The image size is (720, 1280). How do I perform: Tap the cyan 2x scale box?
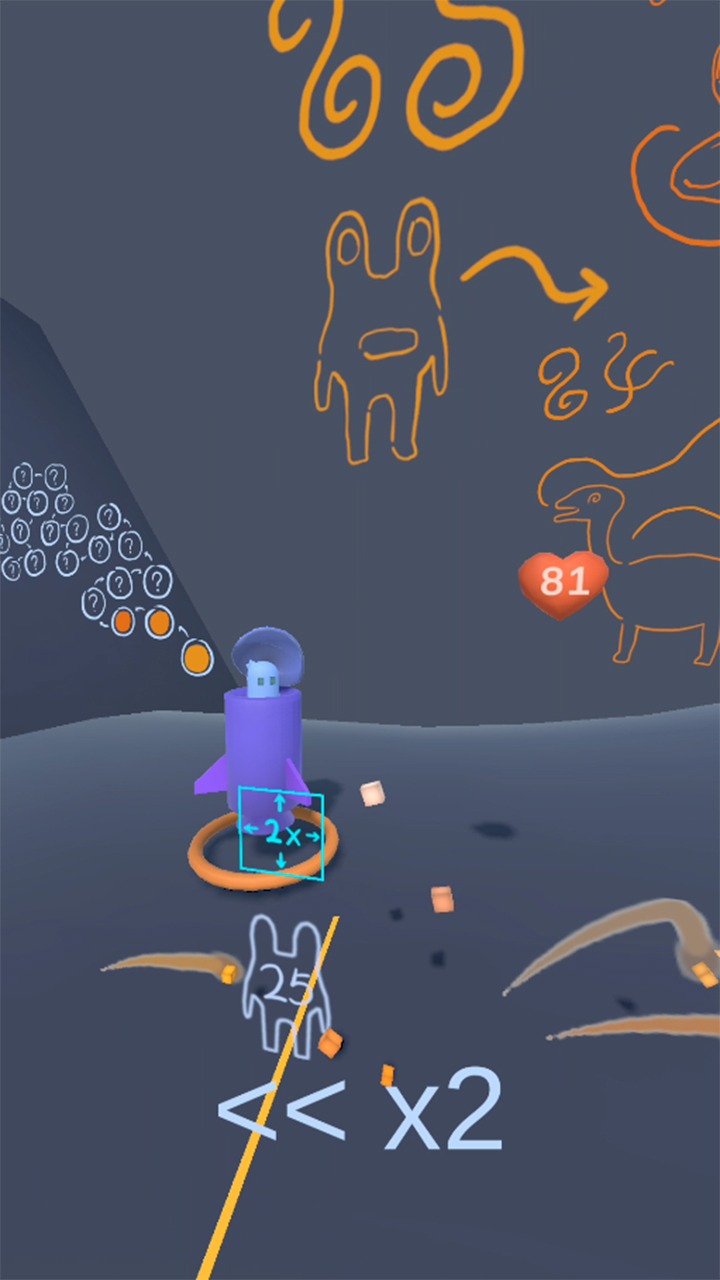[x=281, y=833]
